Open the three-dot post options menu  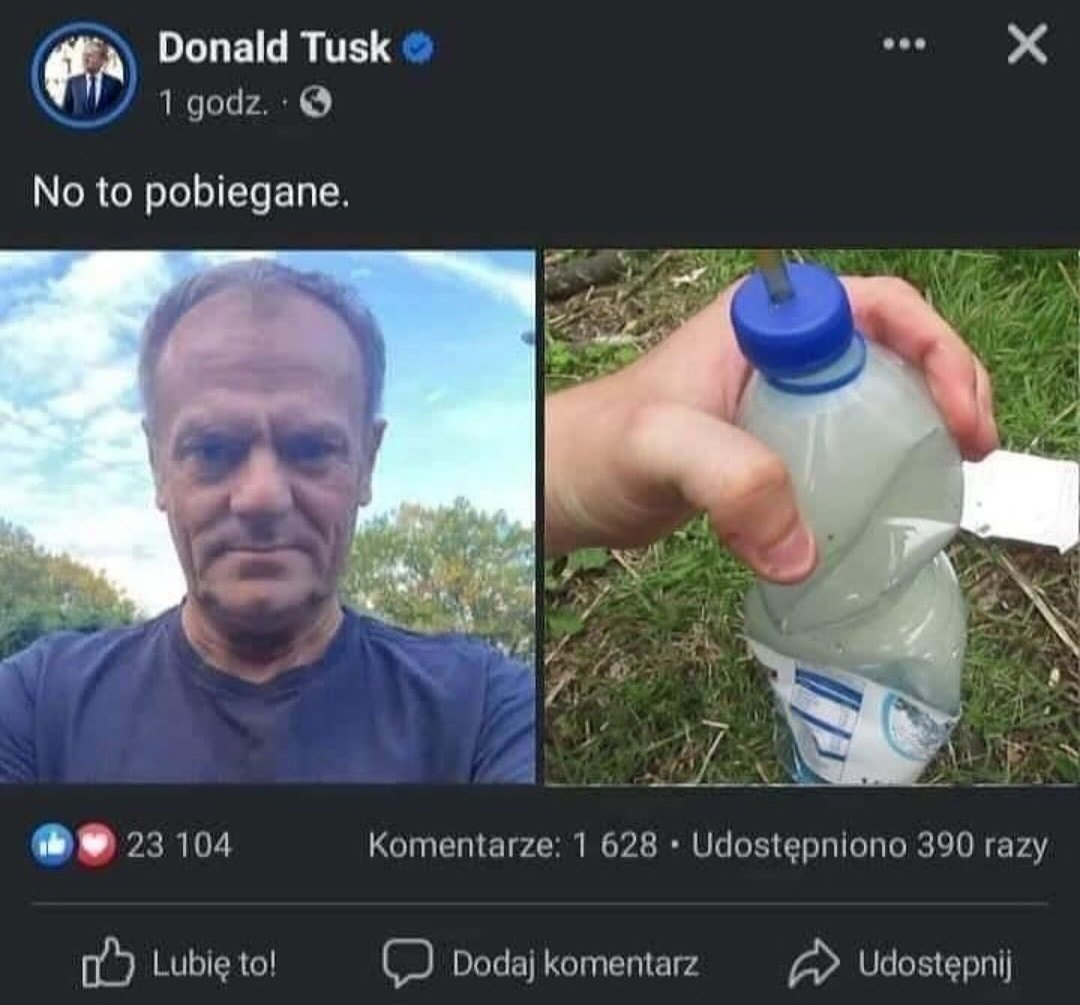904,46
